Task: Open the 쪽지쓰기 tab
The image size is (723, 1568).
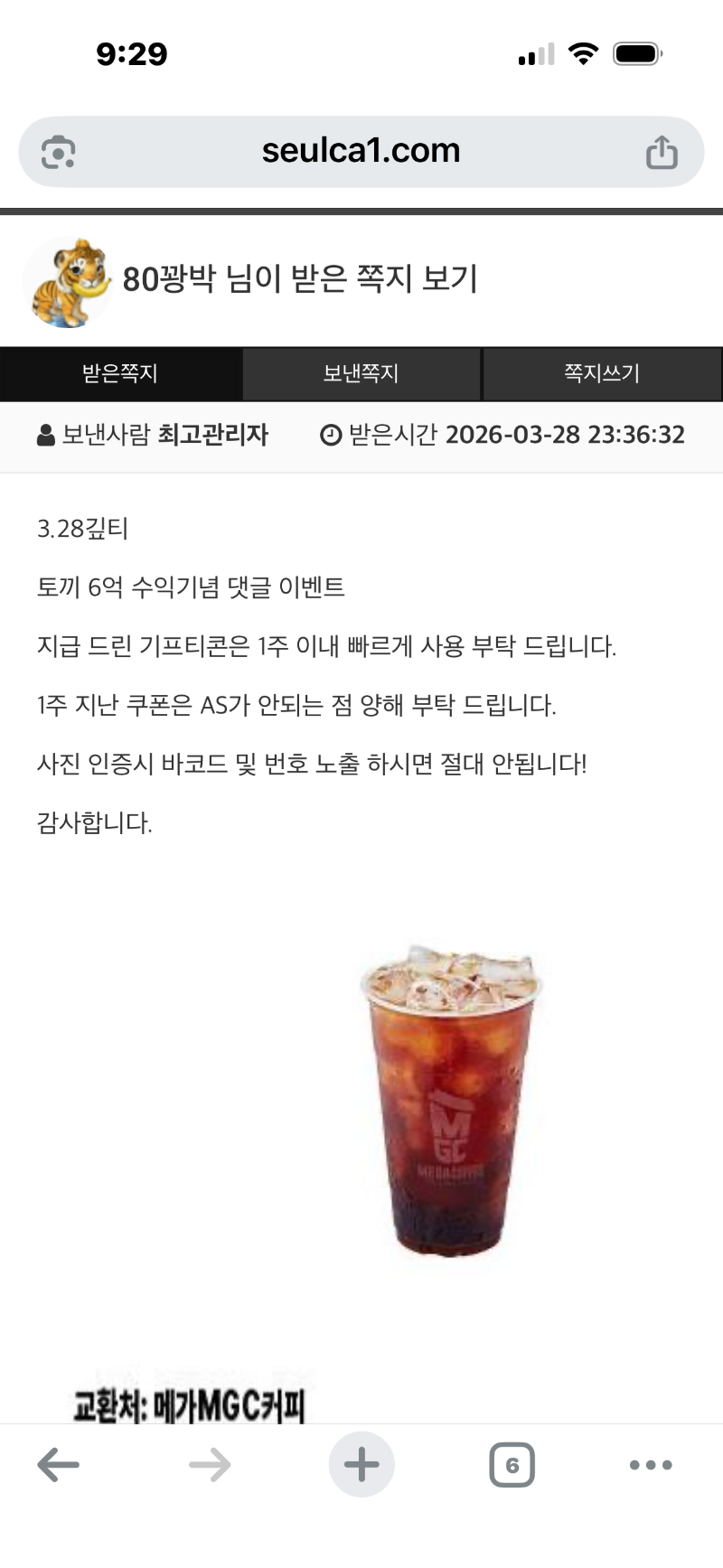Action: 602,373
